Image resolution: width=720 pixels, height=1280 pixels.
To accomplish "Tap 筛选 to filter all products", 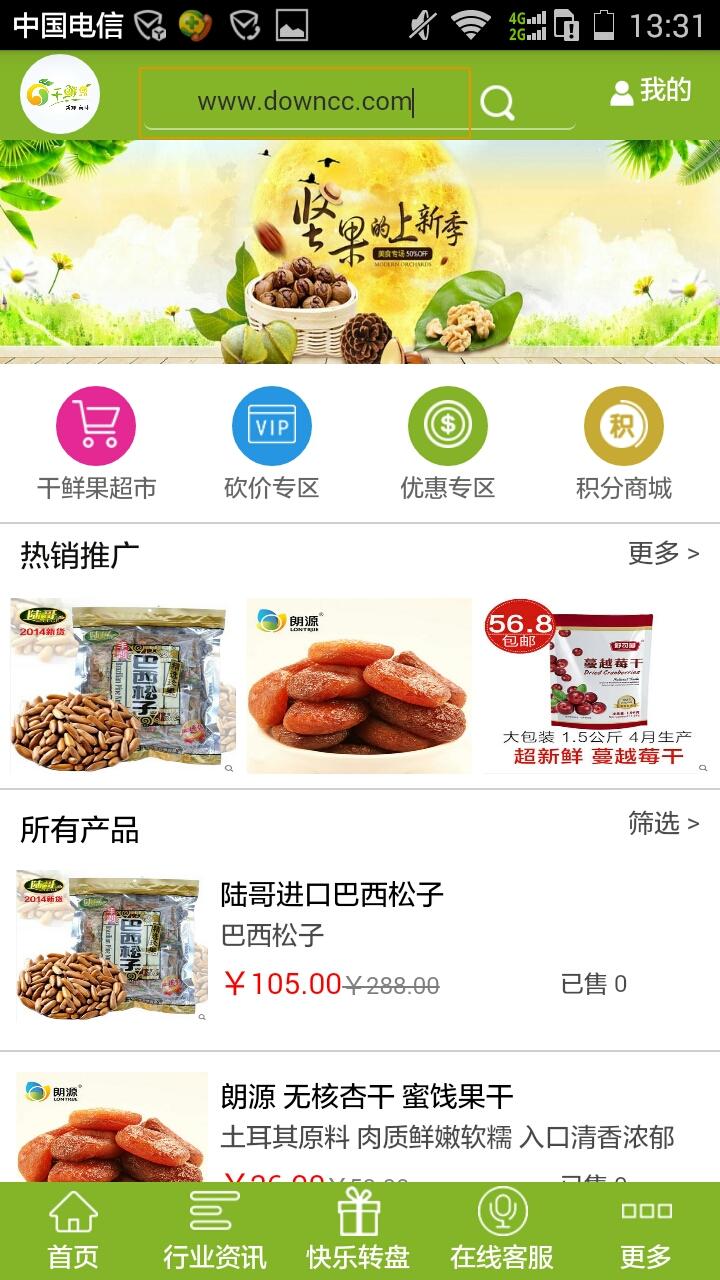I will pyautogui.click(x=663, y=823).
